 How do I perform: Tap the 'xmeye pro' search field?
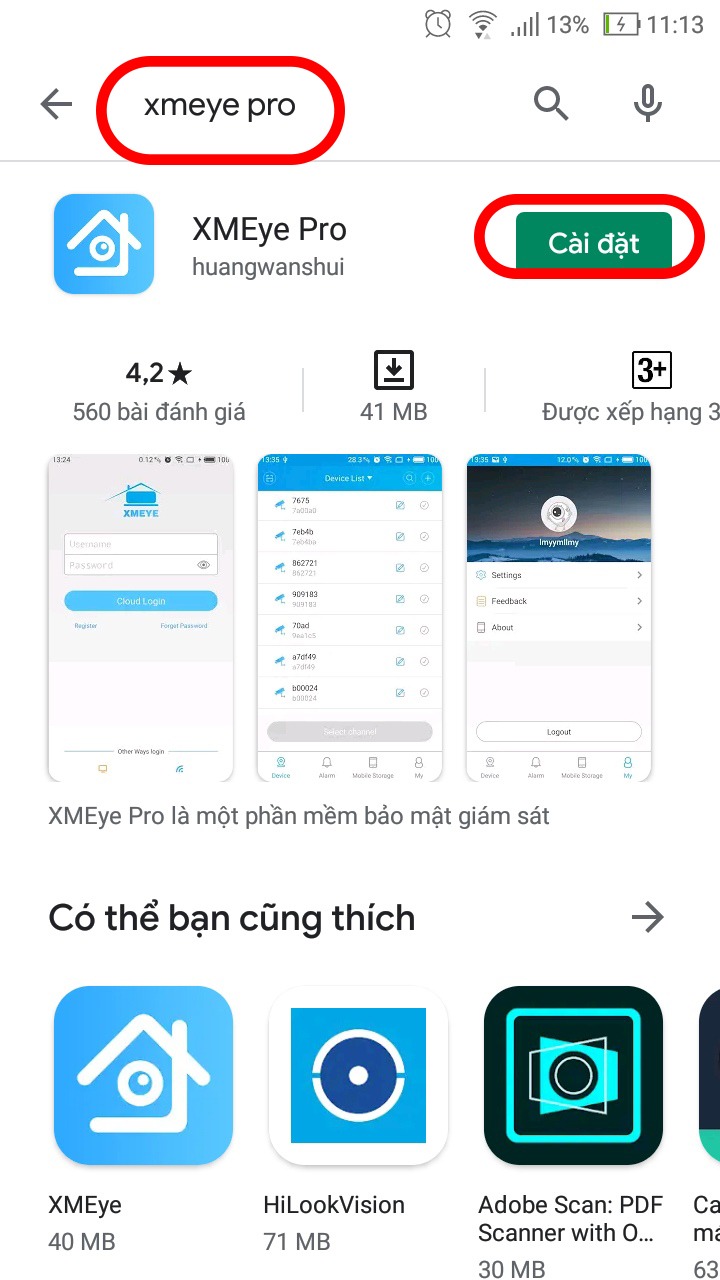click(x=220, y=106)
